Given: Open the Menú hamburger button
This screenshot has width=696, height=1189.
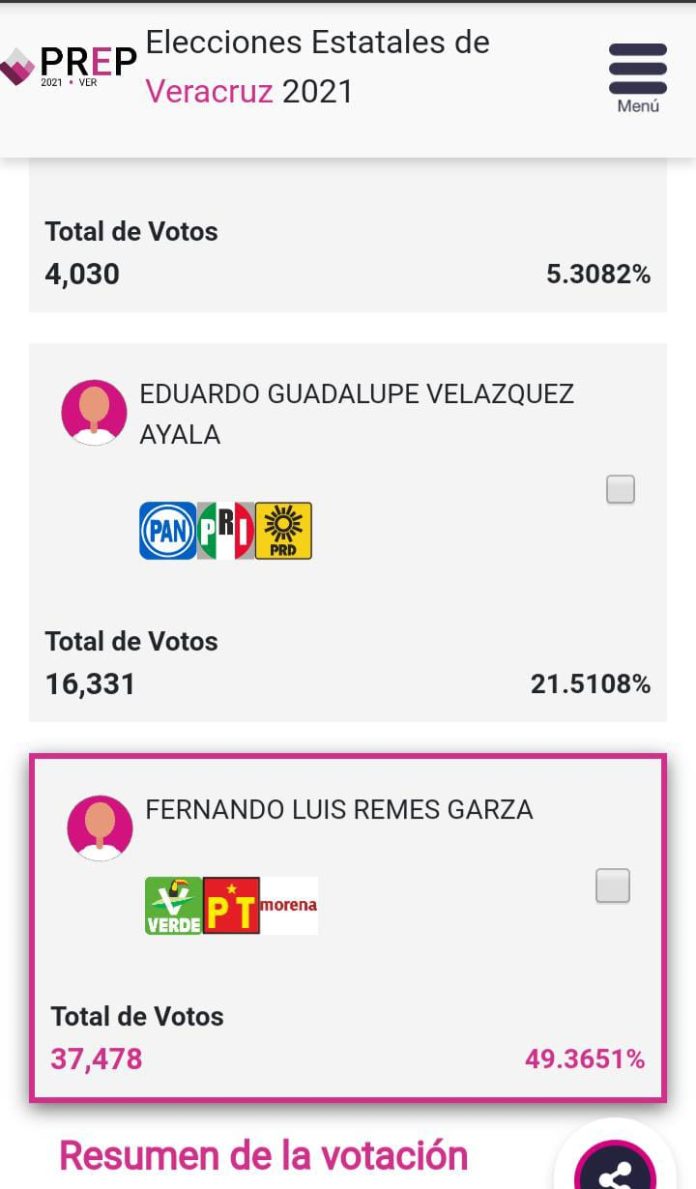Looking at the screenshot, I should pos(637,76).
